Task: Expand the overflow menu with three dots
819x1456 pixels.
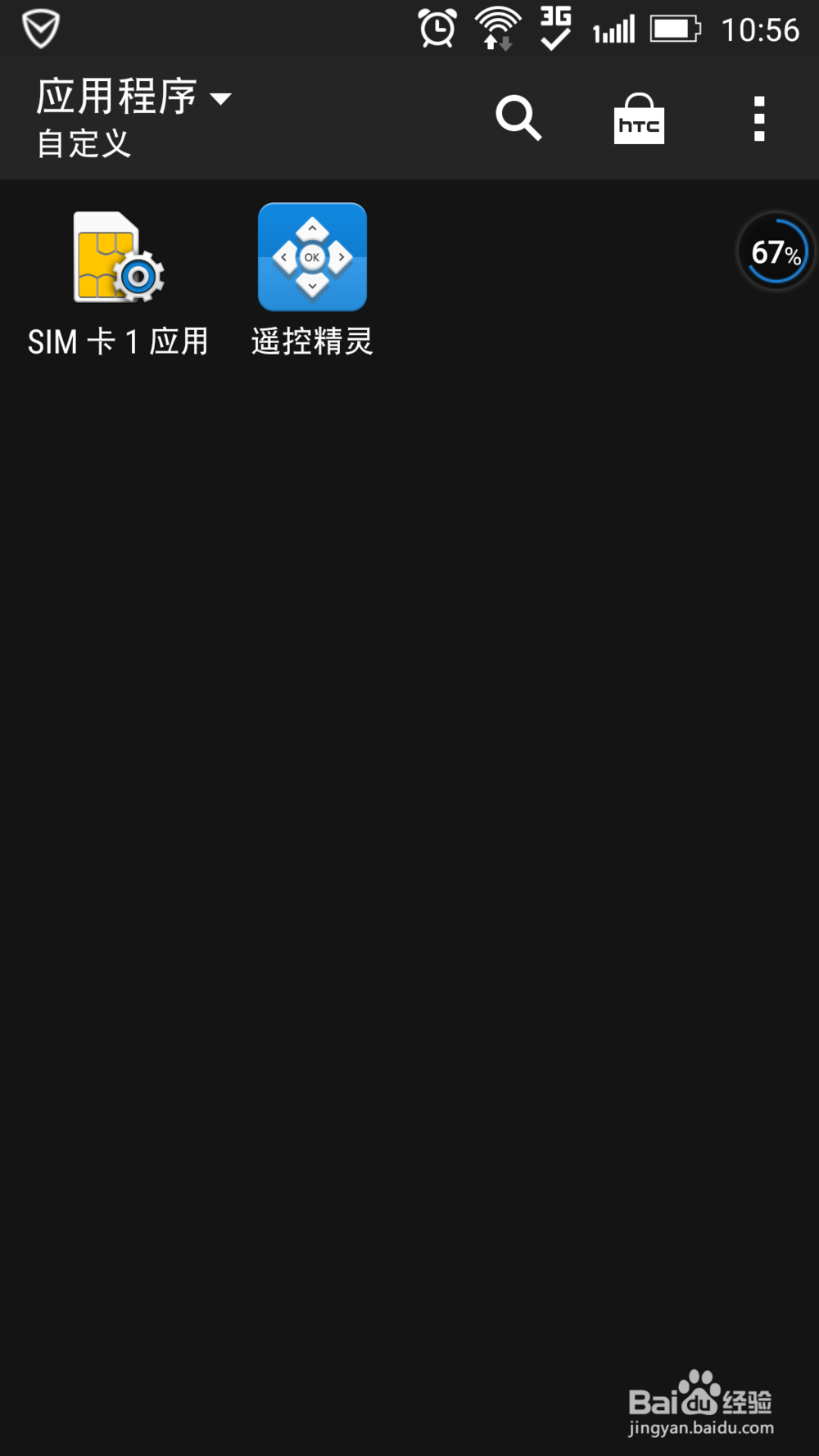Action: (758, 117)
